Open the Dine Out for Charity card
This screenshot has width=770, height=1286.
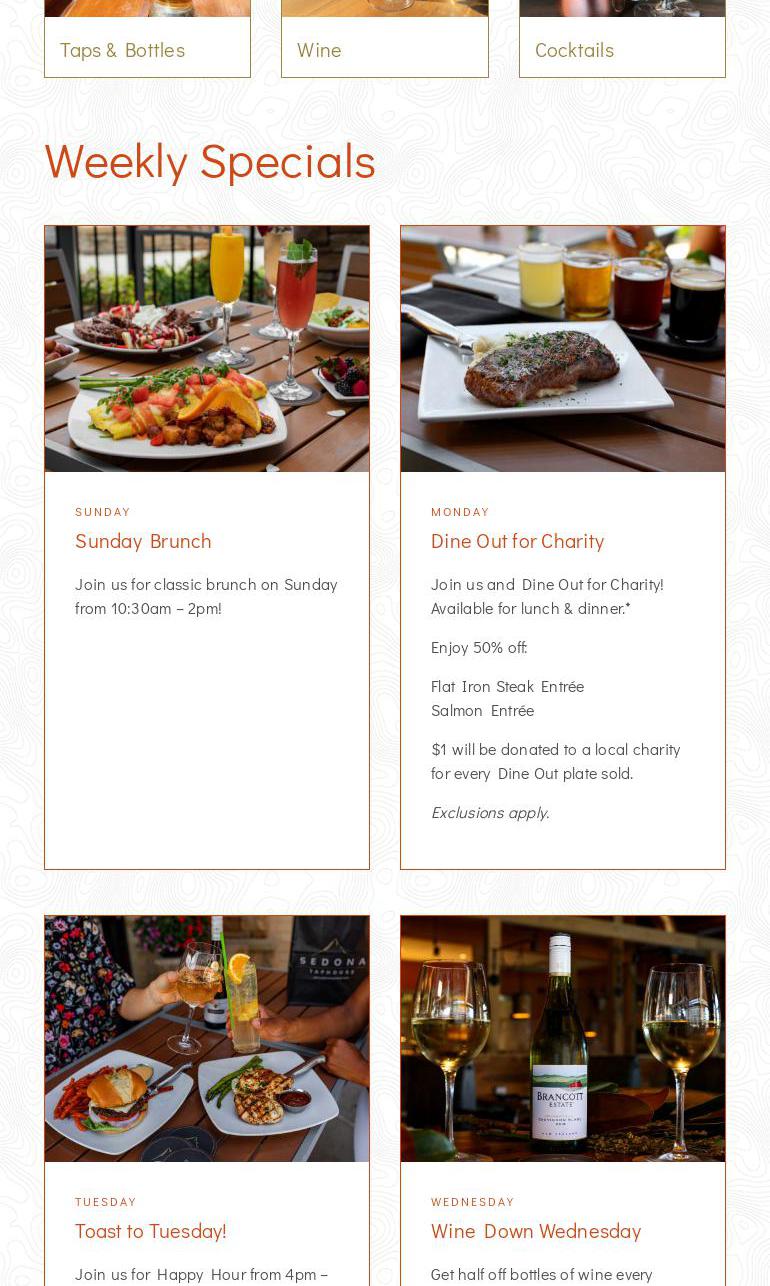pos(563,547)
